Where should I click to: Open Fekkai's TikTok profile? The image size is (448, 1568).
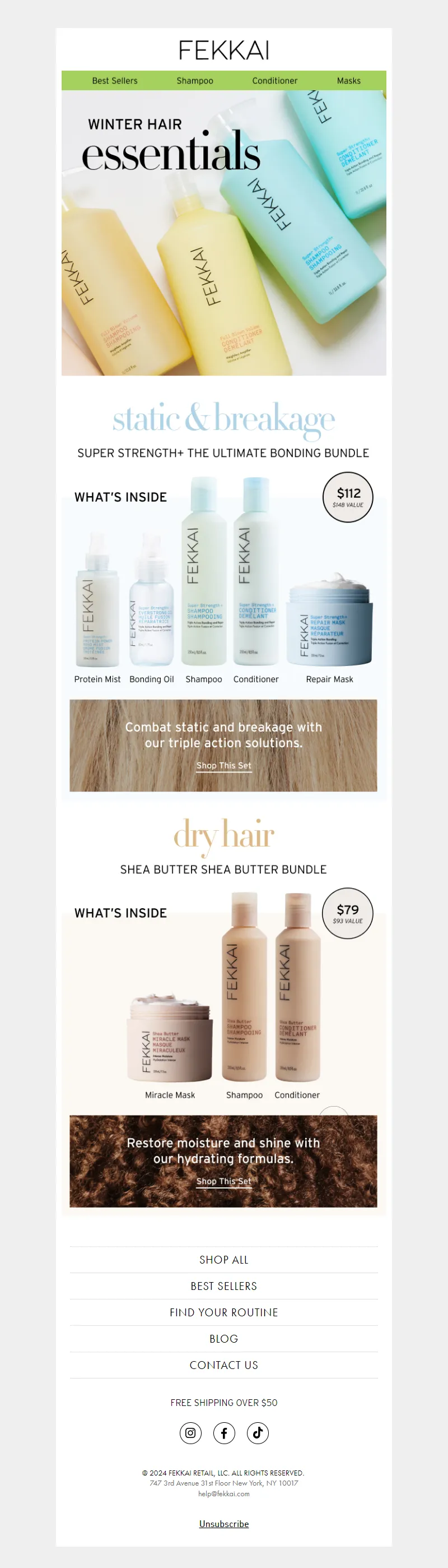tap(258, 1432)
